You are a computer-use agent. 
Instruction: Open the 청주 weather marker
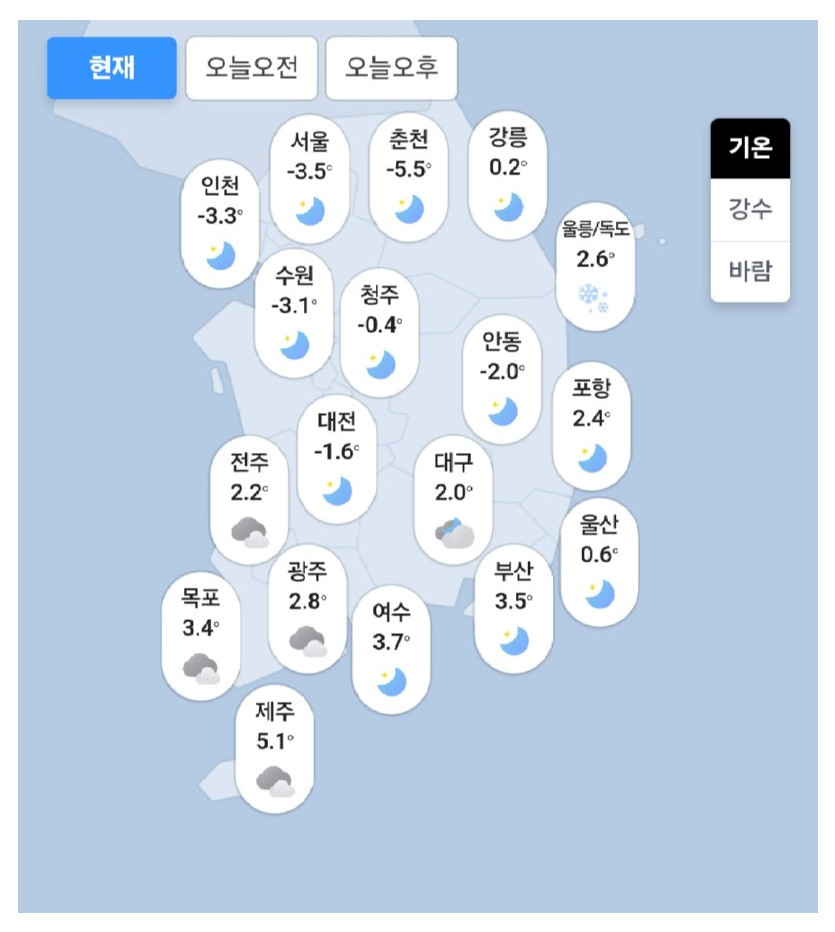380,331
